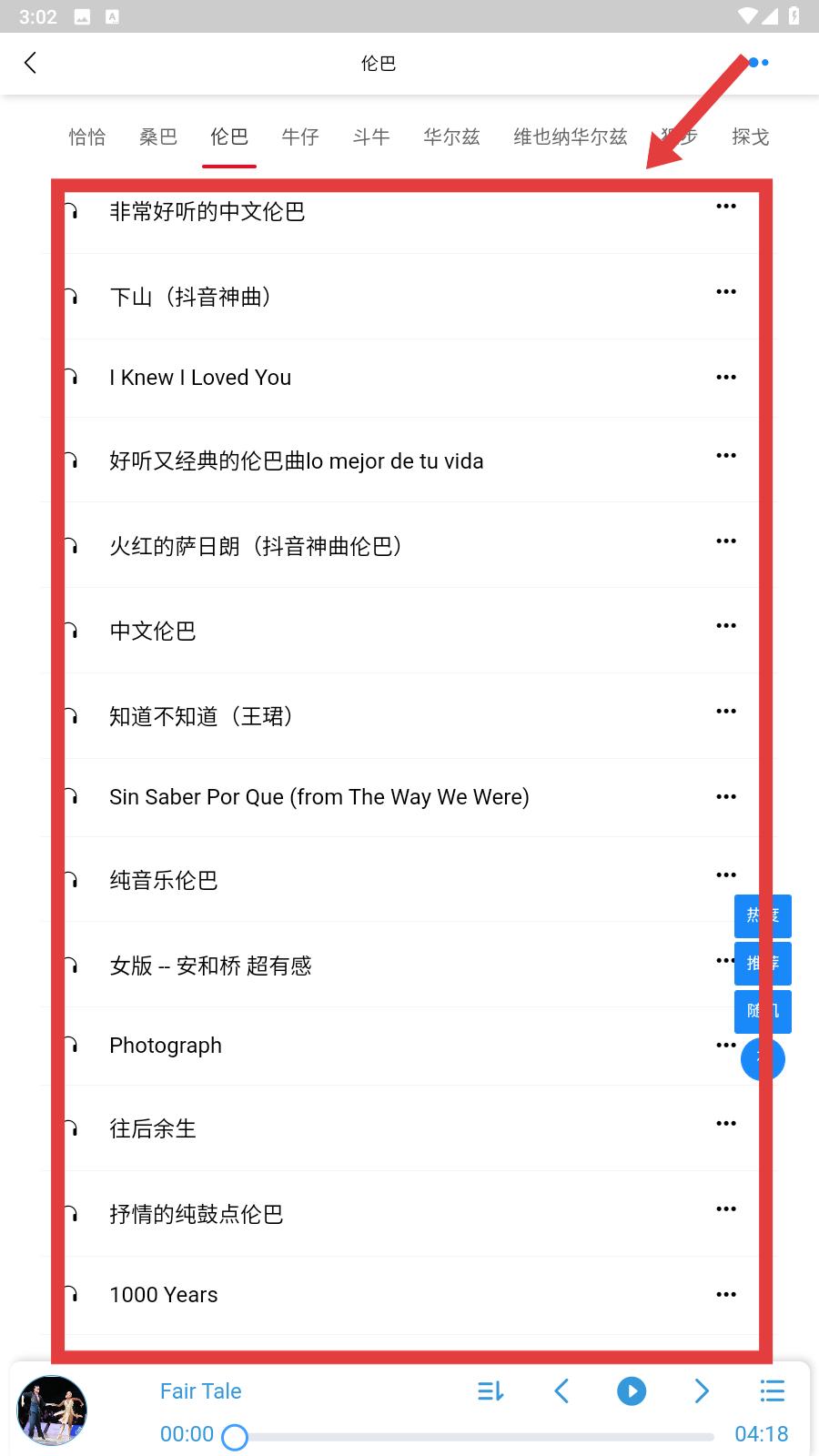Open options for 1000 Years
Image resolution: width=819 pixels, height=1456 pixels.
pos(725,1294)
